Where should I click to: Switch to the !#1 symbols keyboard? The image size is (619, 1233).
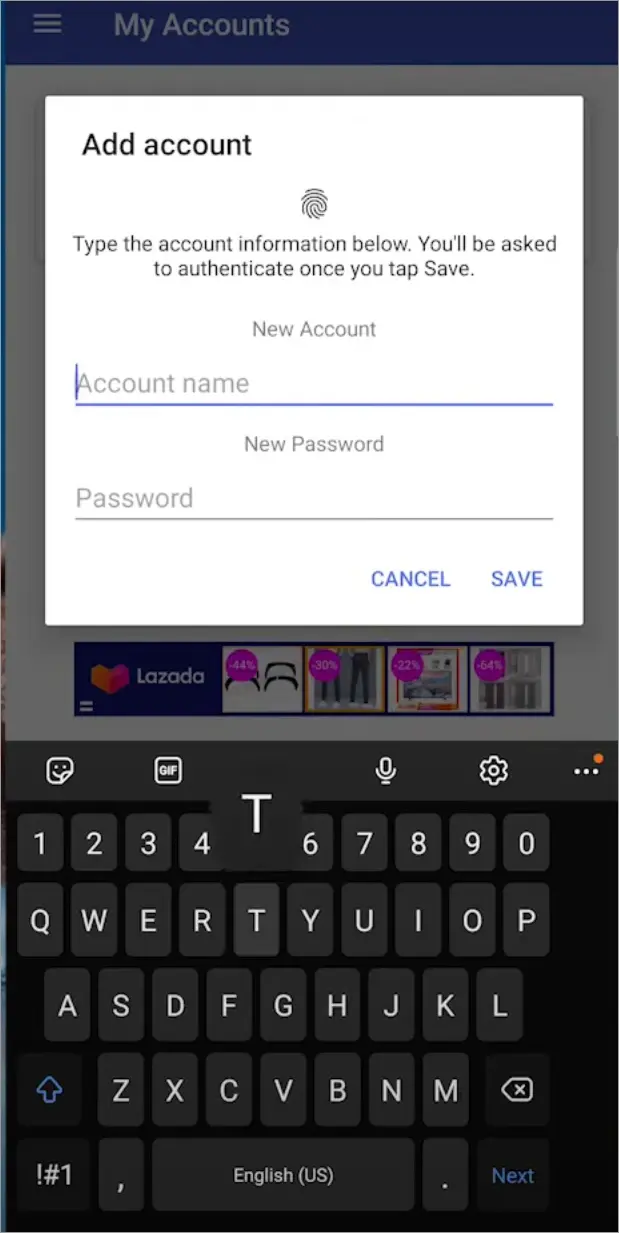(x=54, y=1175)
